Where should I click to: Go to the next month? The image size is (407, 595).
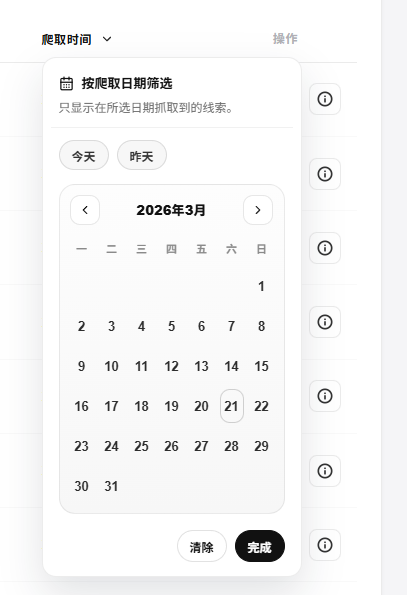(258, 210)
